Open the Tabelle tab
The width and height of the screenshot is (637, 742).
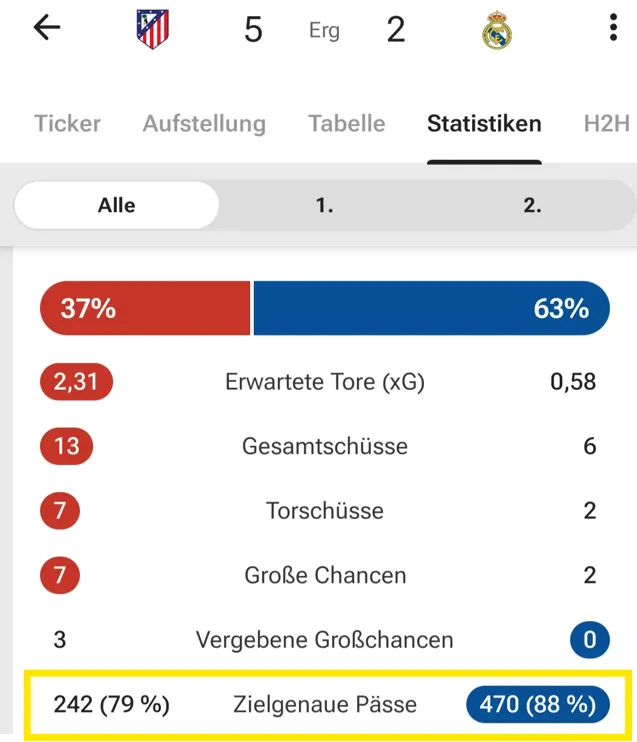(x=346, y=124)
